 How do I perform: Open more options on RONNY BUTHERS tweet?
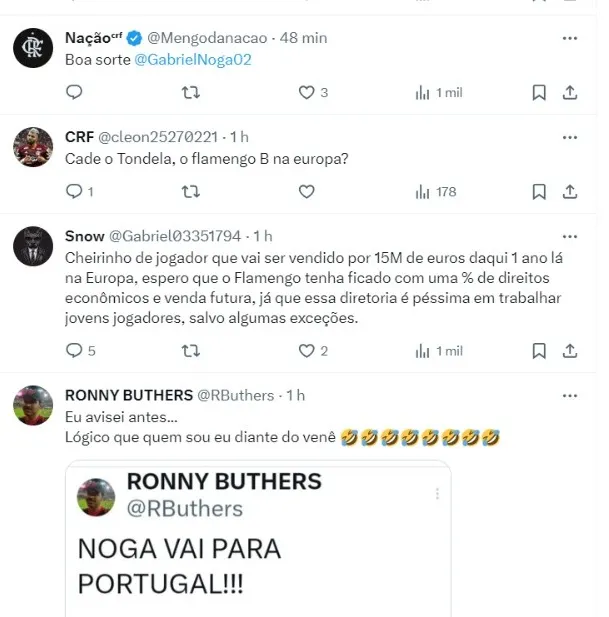(x=570, y=395)
